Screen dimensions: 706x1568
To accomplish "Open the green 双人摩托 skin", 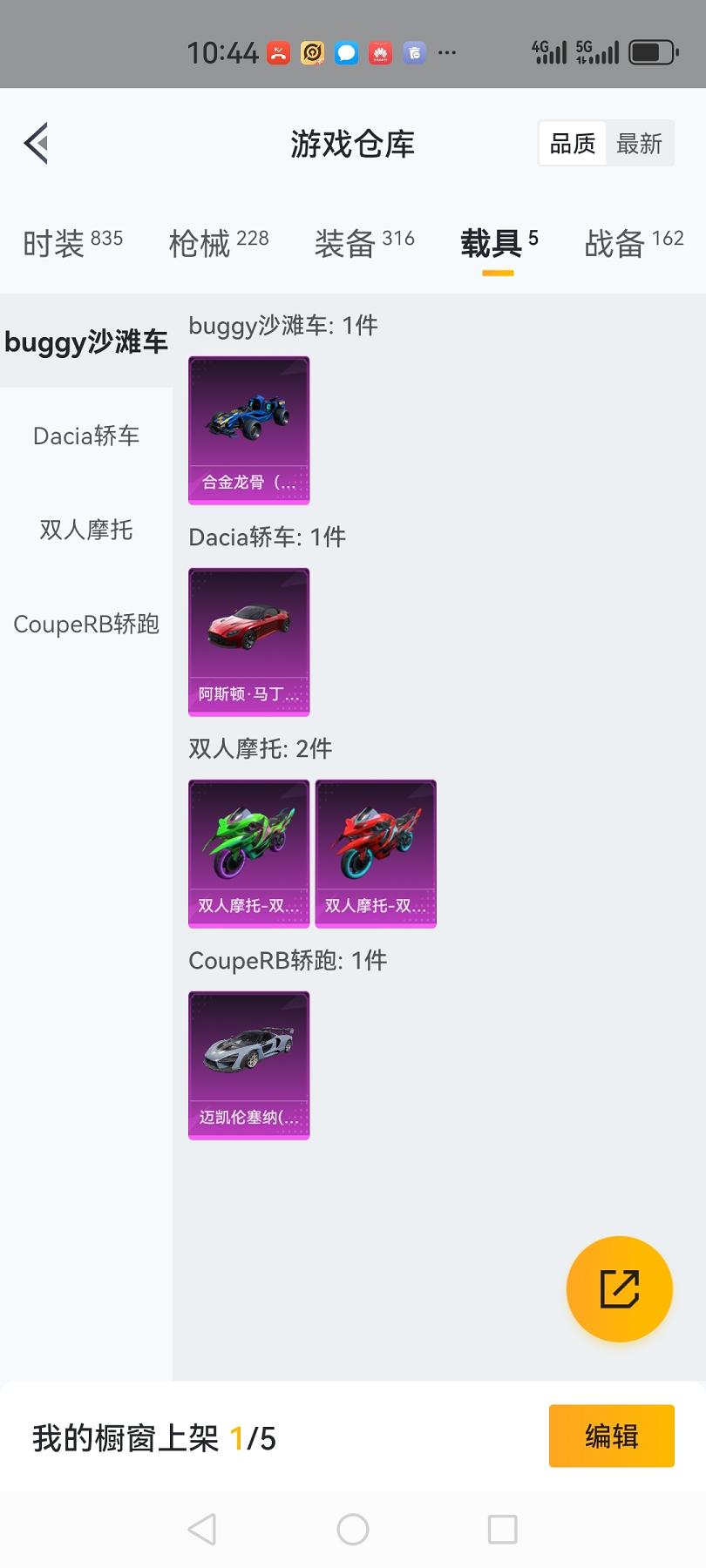I will [x=249, y=854].
